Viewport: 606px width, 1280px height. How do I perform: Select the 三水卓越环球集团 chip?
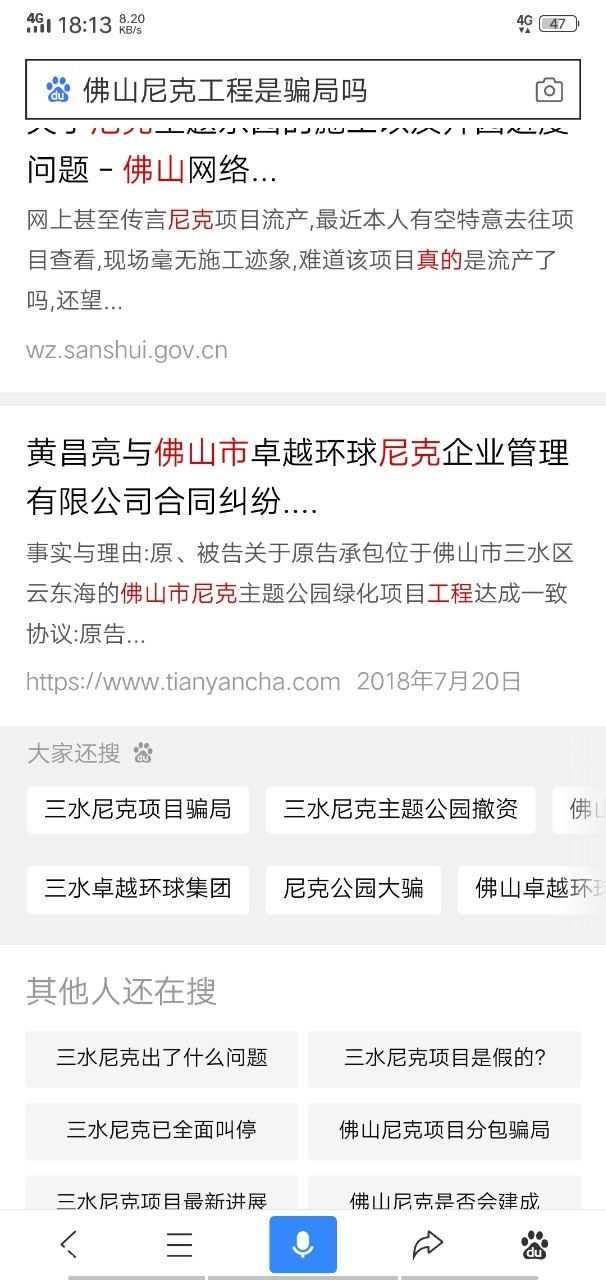pos(138,889)
